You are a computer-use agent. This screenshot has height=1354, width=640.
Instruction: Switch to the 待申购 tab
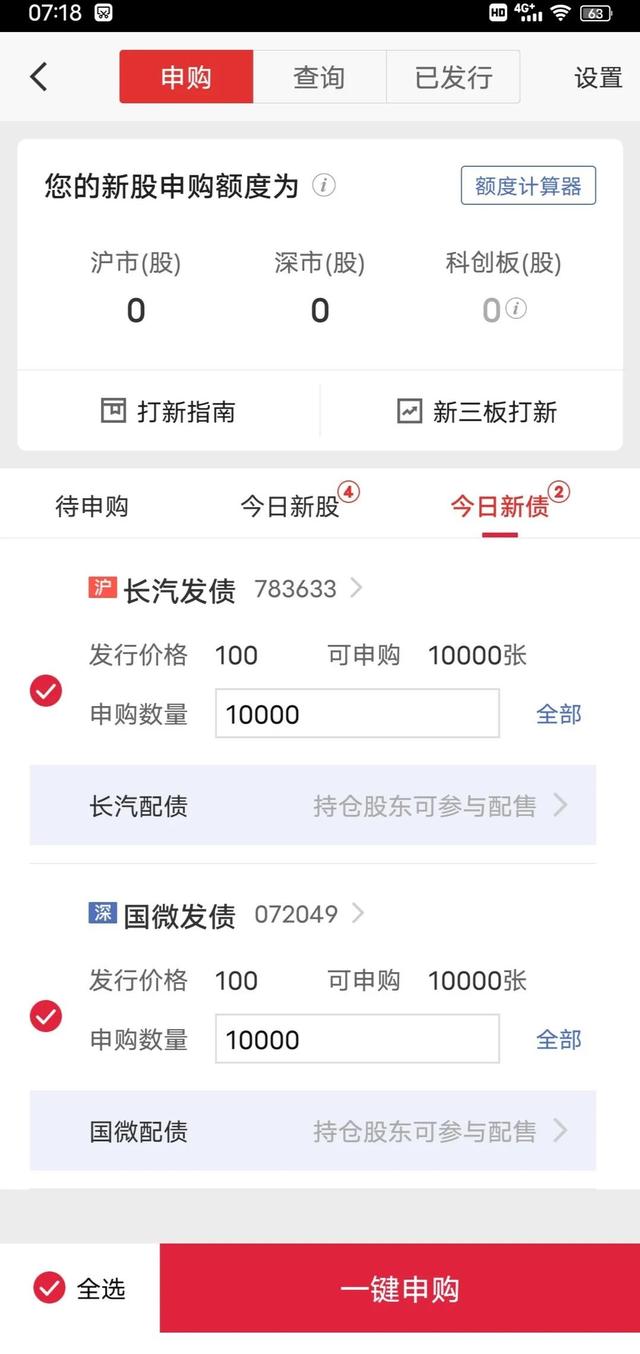coord(92,506)
